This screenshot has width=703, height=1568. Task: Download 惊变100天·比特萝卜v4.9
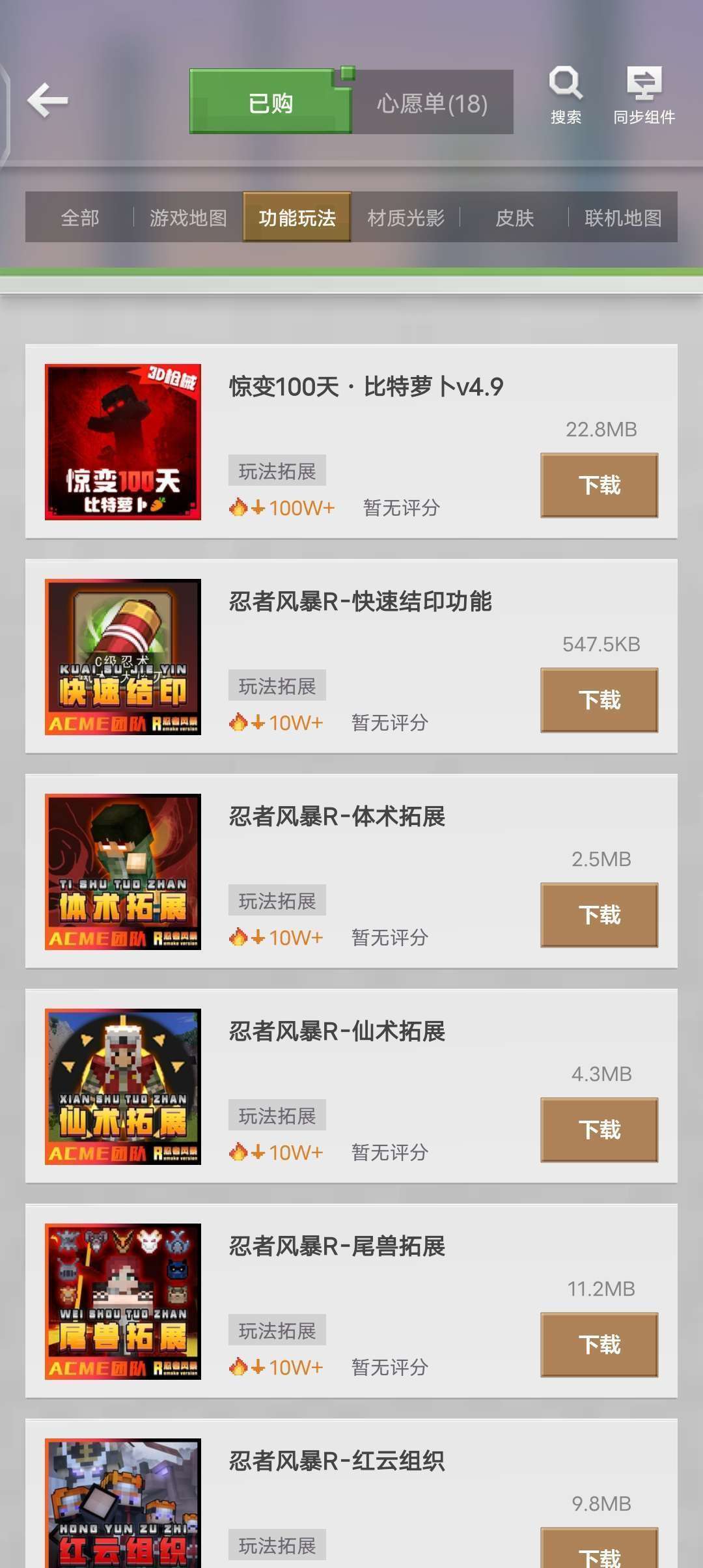(598, 484)
